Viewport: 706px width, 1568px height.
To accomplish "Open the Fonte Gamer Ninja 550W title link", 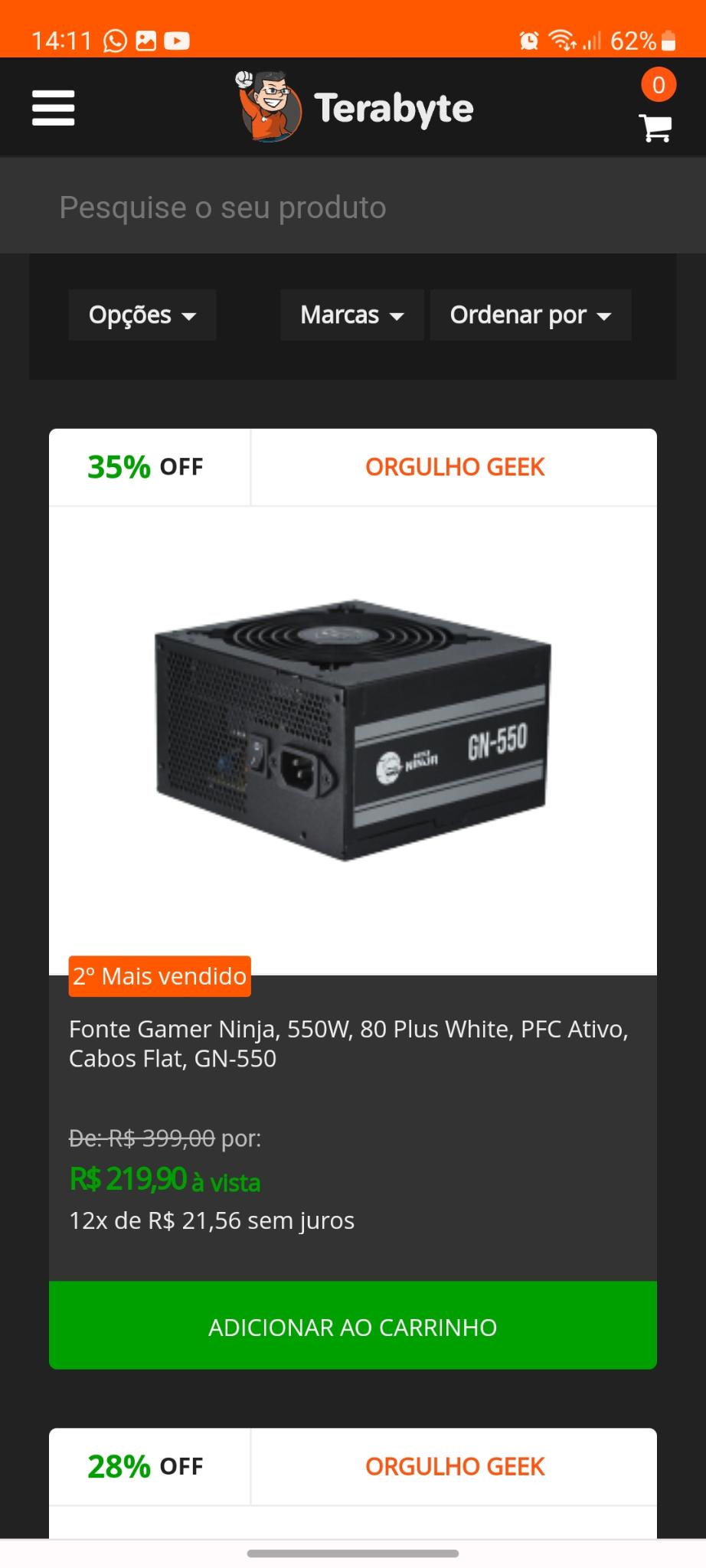I will (348, 1044).
